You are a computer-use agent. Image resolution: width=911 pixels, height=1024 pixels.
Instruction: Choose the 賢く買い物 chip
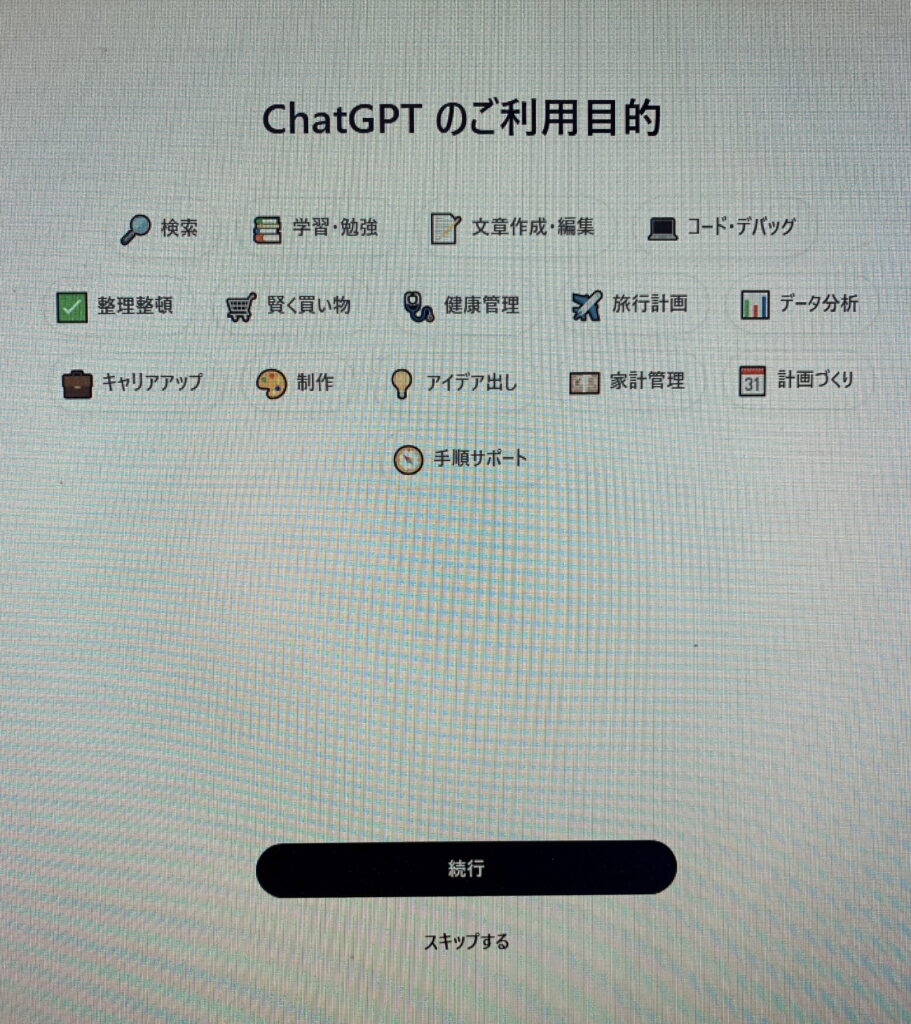(x=289, y=306)
